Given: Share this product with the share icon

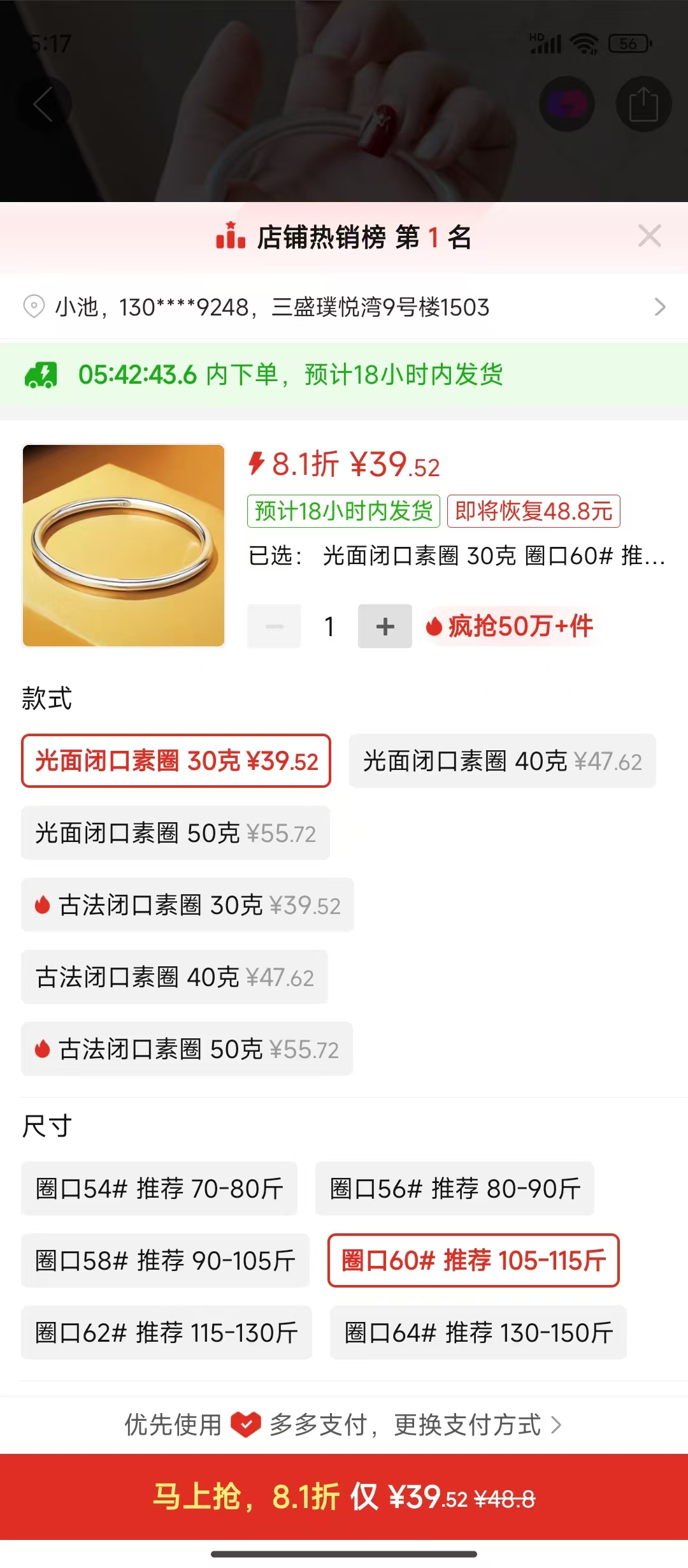Looking at the screenshot, I should coord(643,105).
